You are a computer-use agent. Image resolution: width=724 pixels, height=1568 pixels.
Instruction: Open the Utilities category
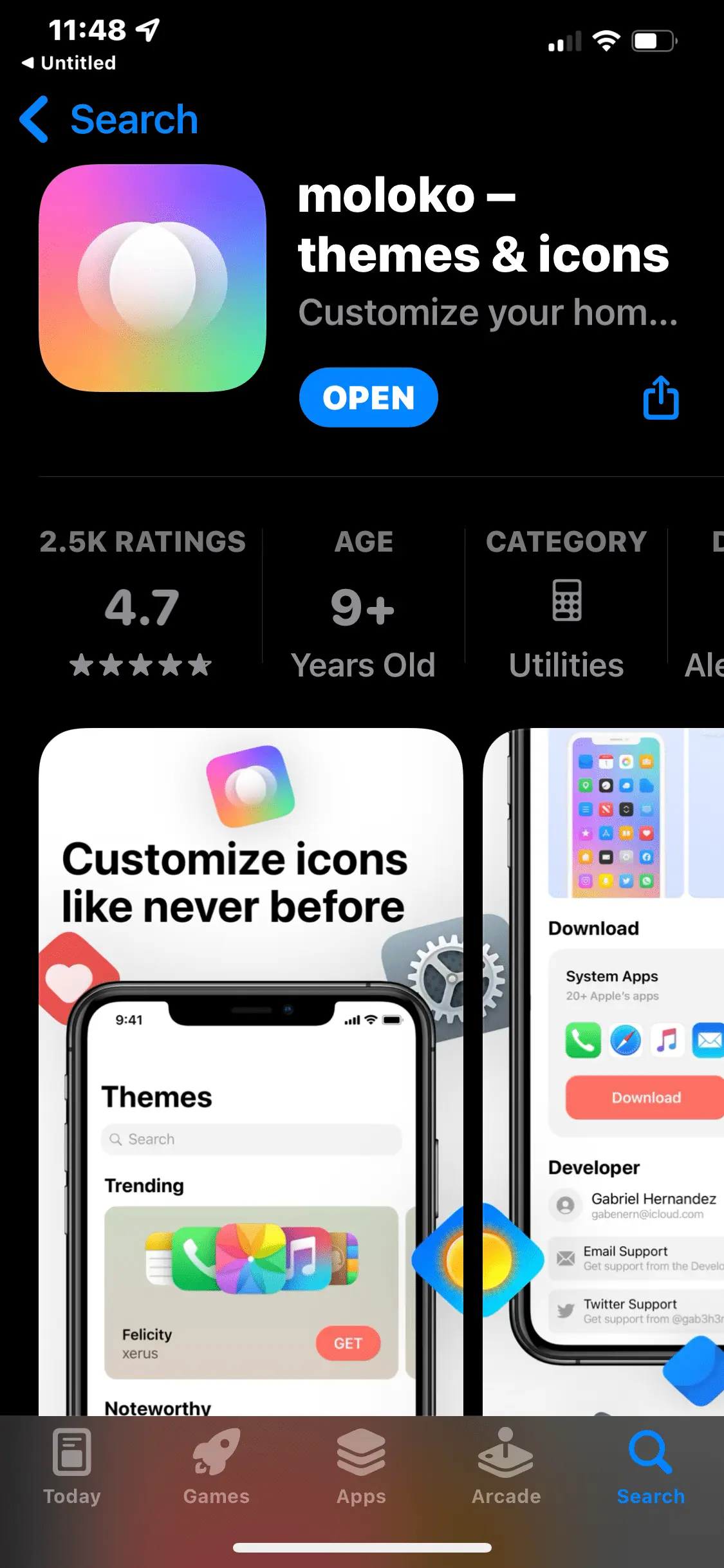(x=566, y=604)
